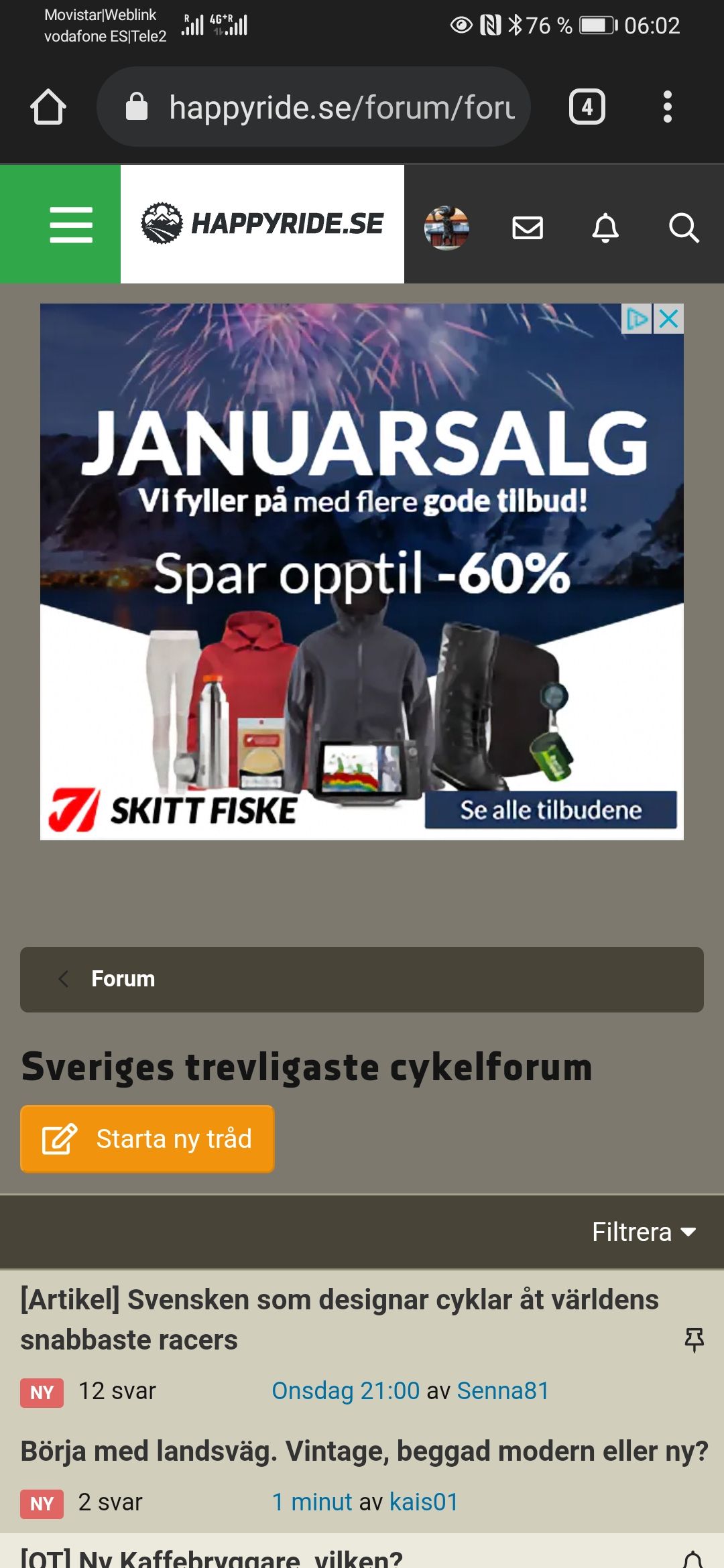Open the site search magnifier
This screenshot has width=724, height=1568.
point(684,228)
